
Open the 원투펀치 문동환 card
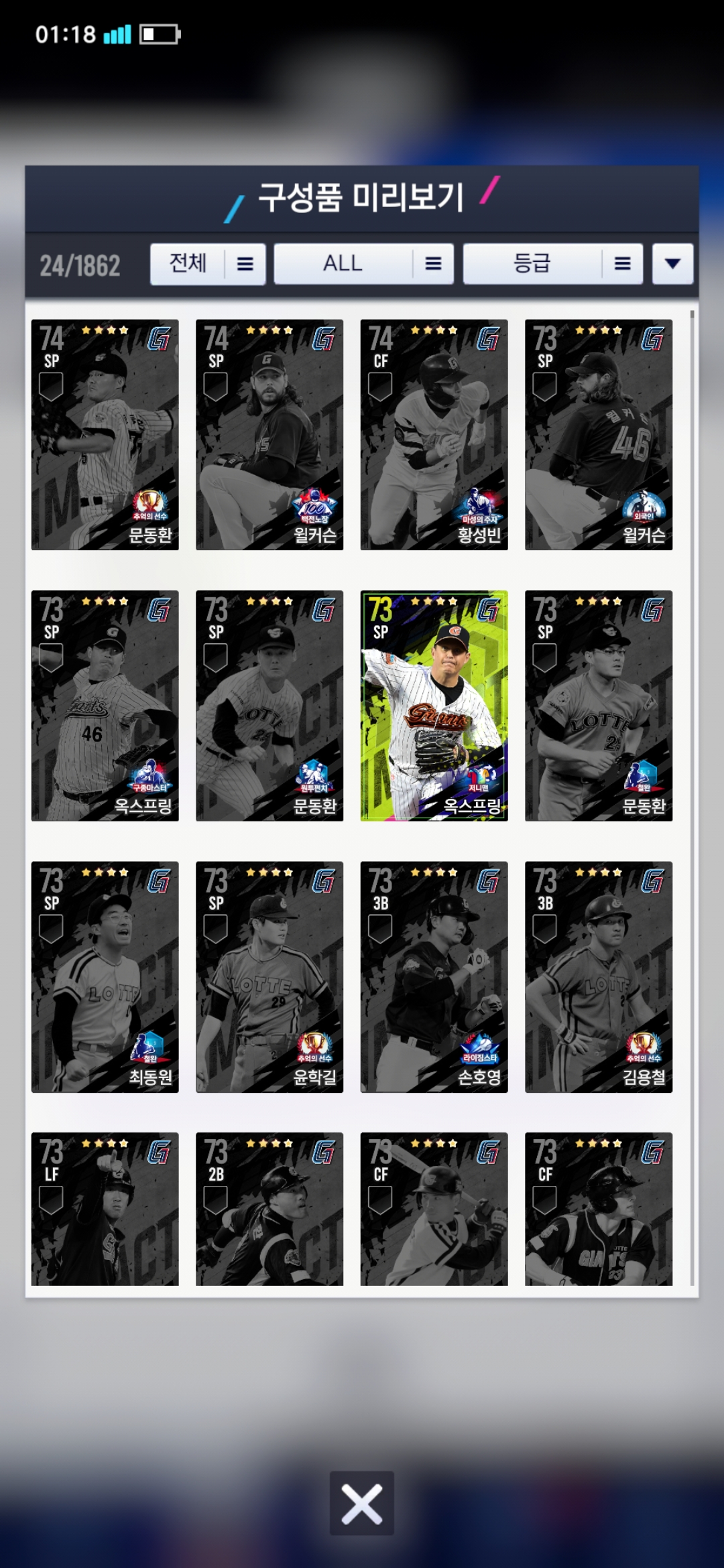(269, 706)
